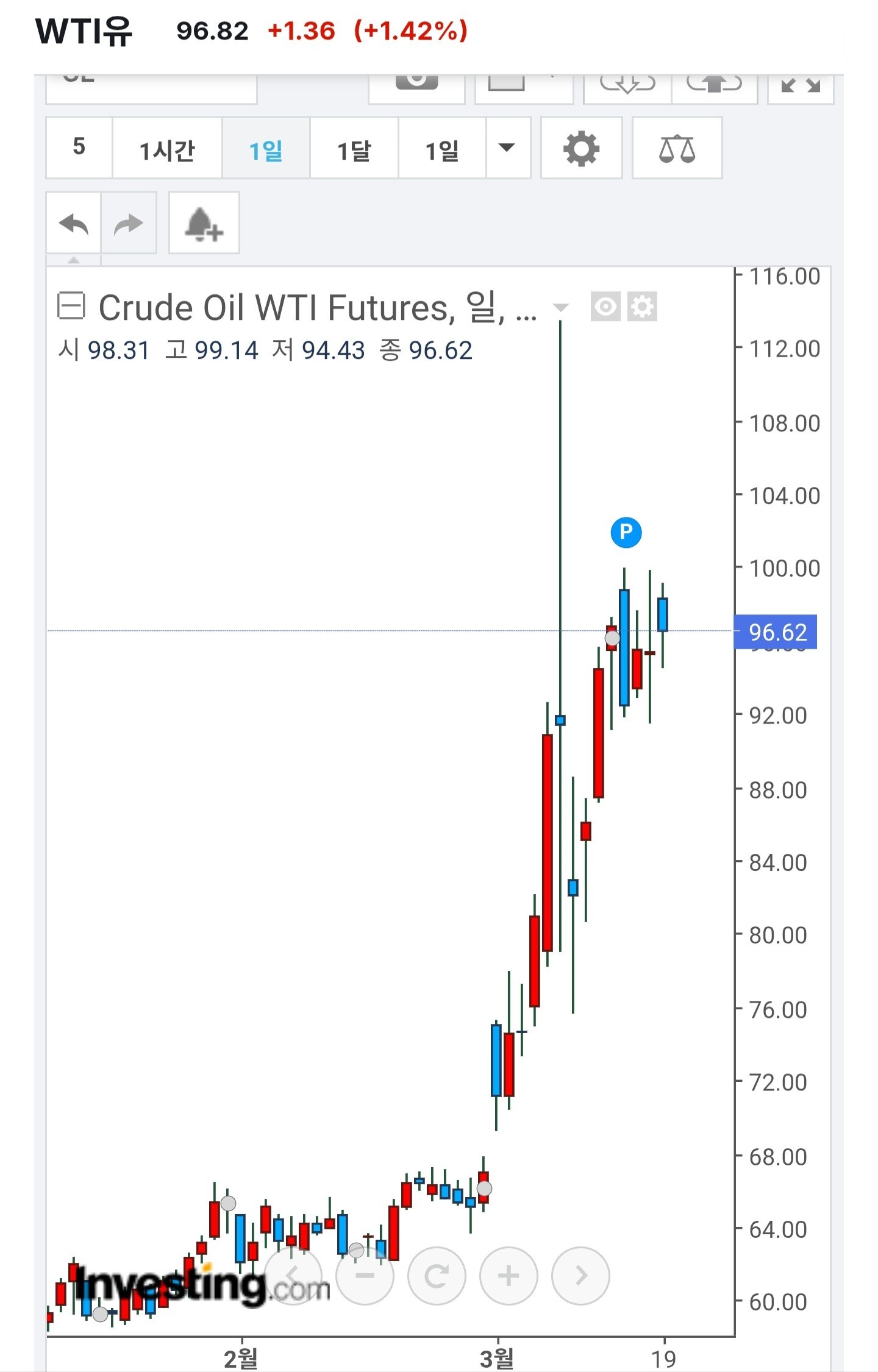Image resolution: width=878 pixels, height=1372 pixels.
Task: Redo the chart action
Action: pos(129,223)
